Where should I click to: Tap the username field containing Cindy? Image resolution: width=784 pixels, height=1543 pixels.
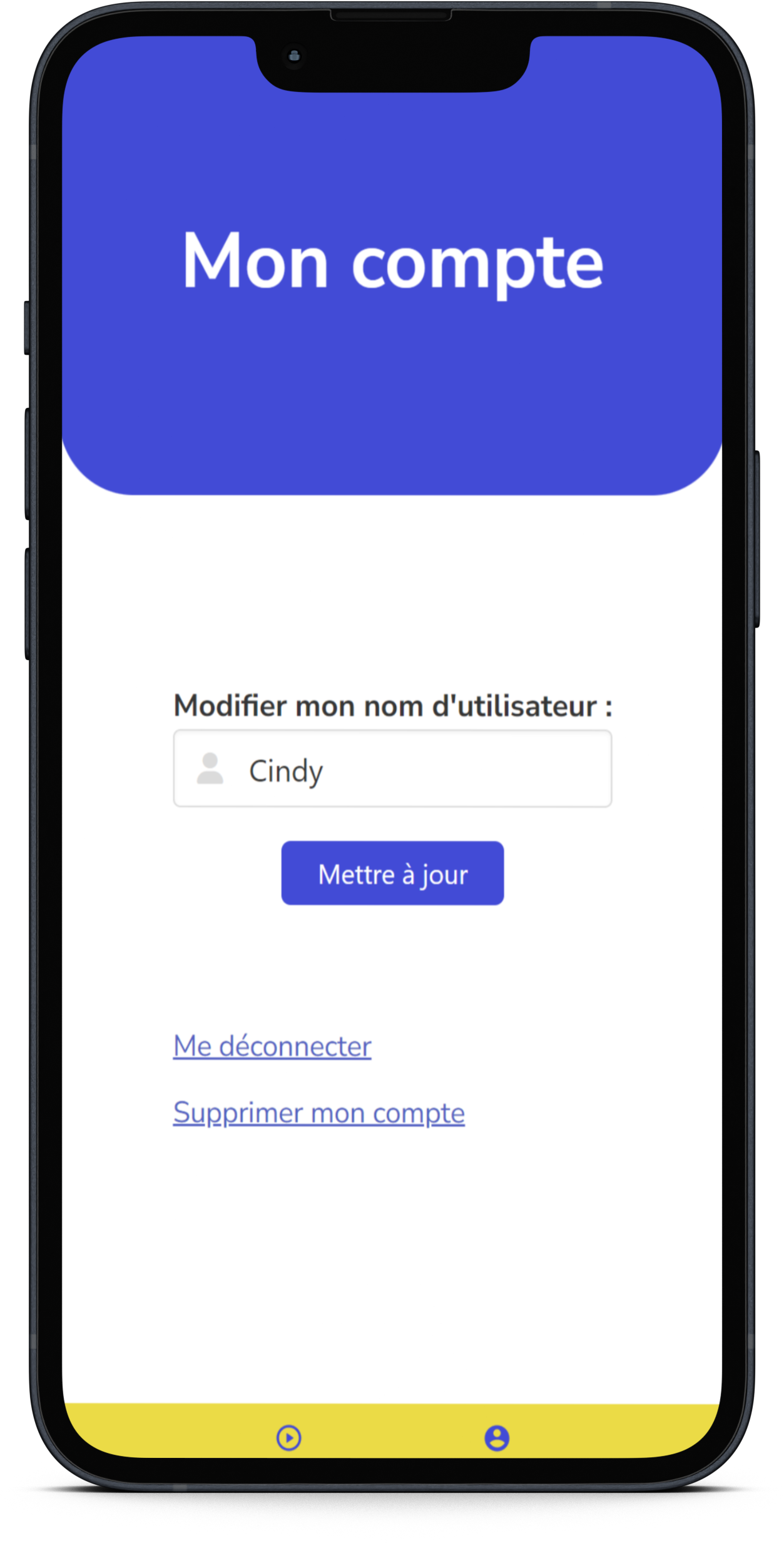click(413, 769)
